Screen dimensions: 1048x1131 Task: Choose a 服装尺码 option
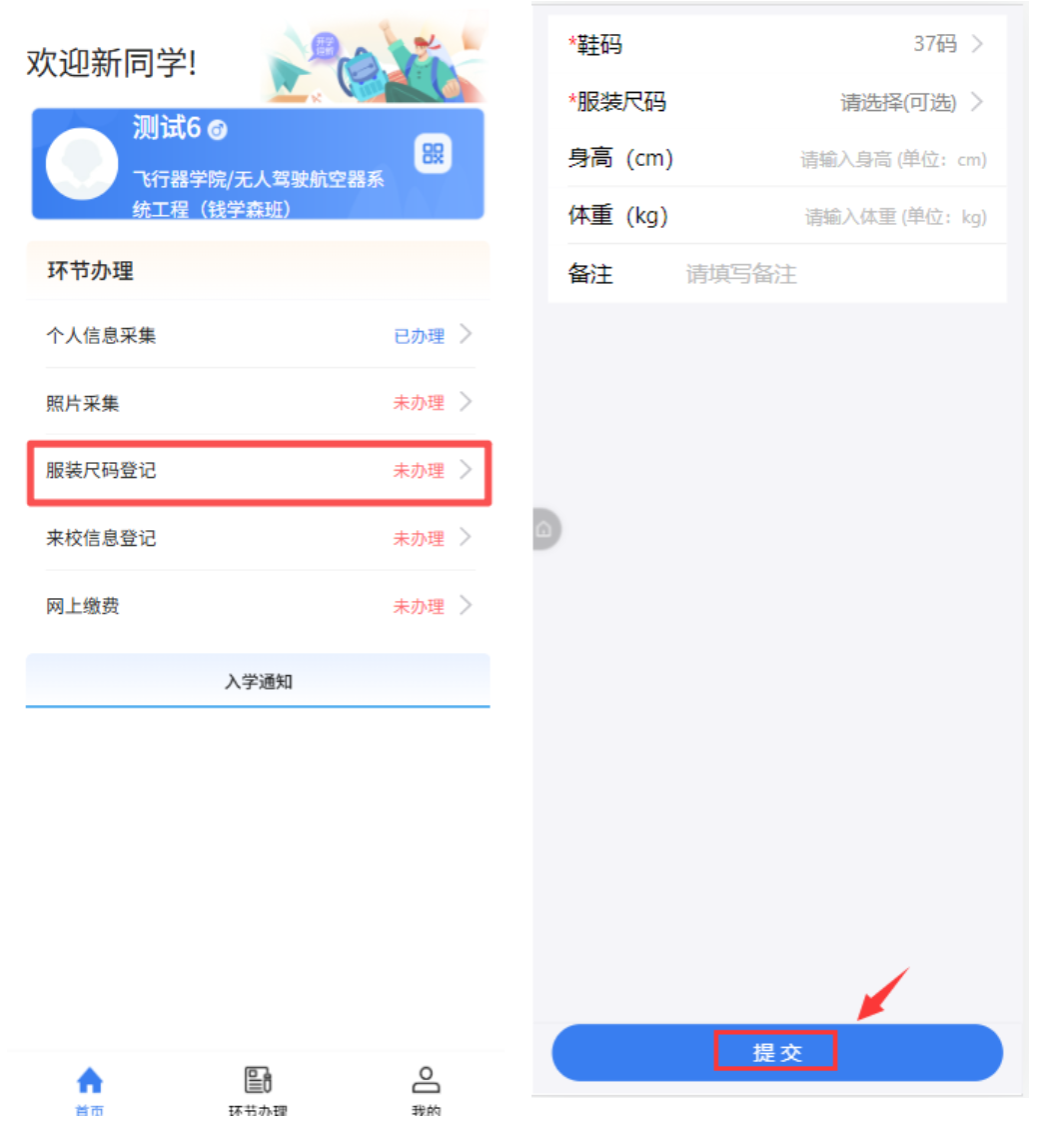(x=910, y=102)
